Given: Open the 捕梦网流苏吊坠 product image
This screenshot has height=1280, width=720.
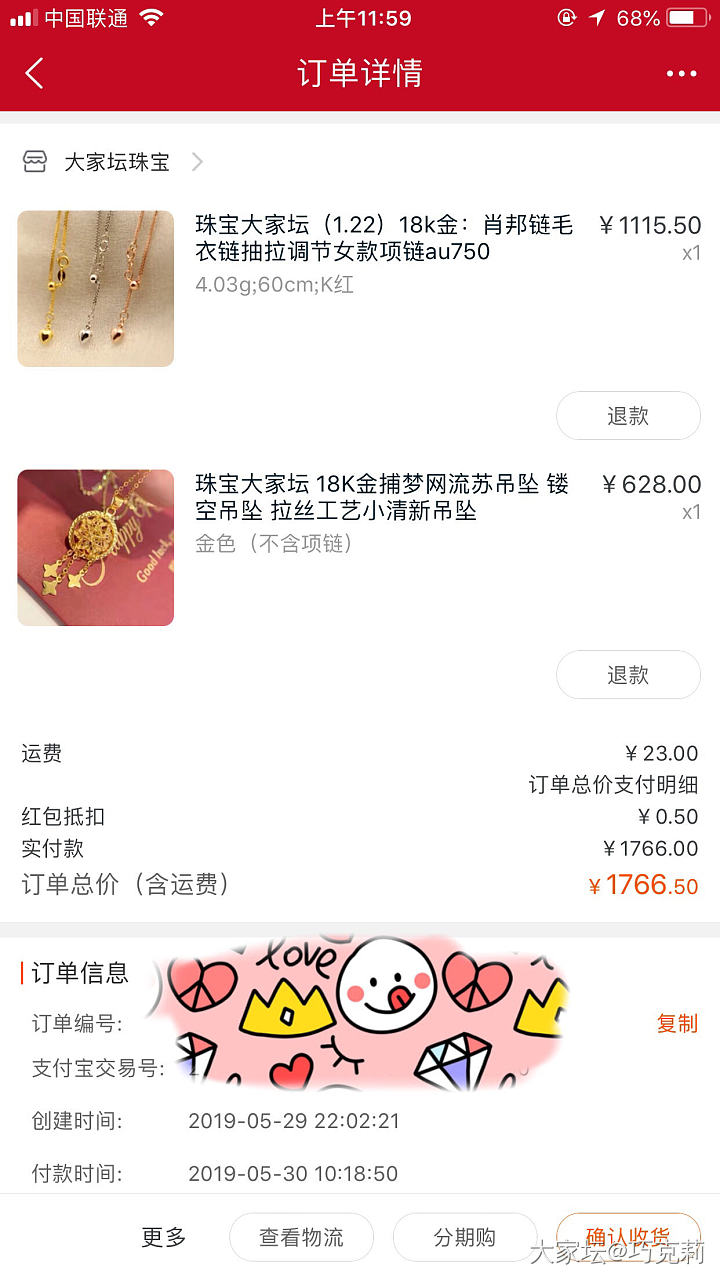Looking at the screenshot, I should click(96, 548).
